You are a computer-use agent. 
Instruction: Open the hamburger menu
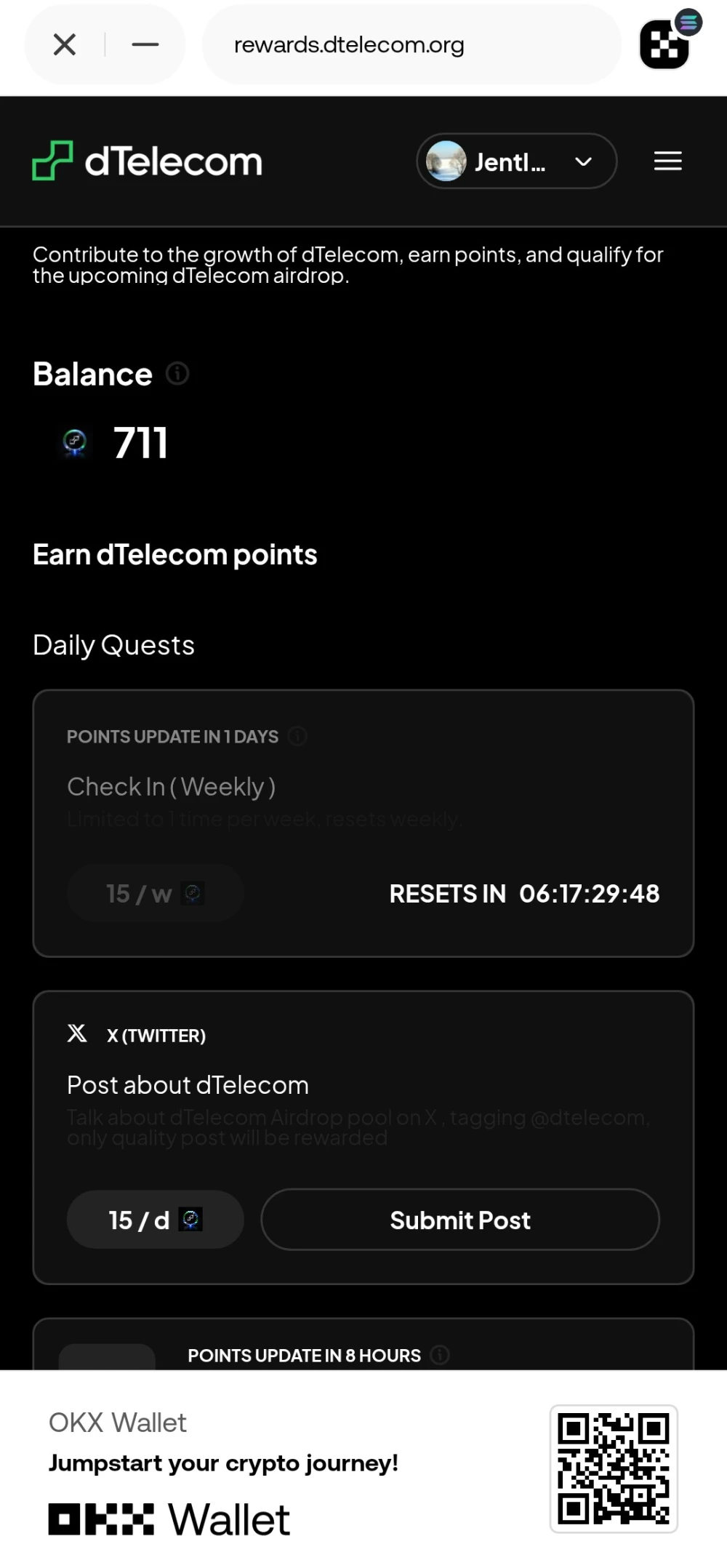tap(667, 161)
